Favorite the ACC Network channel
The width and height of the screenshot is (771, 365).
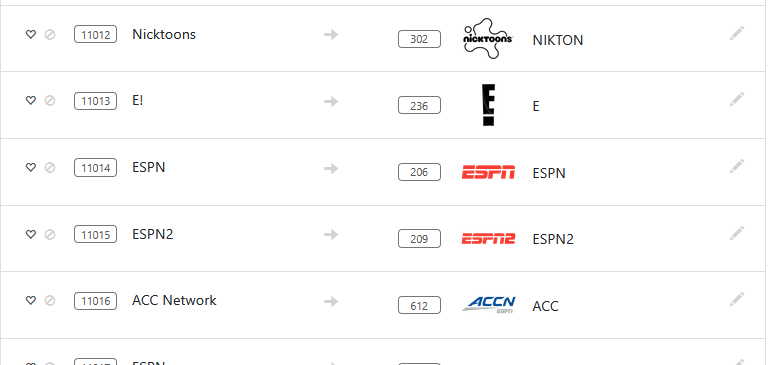point(30,301)
